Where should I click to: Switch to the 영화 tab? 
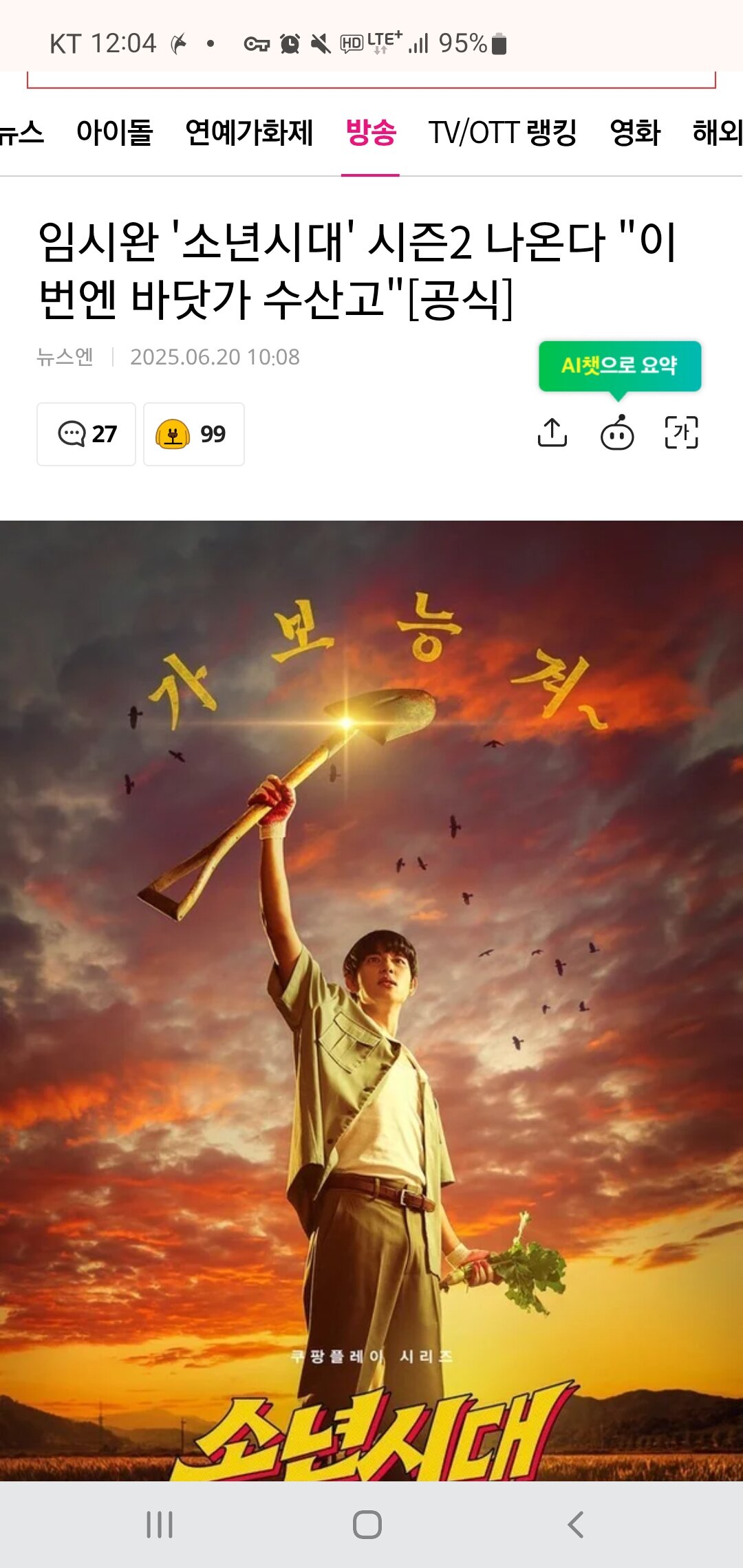(634, 132)
